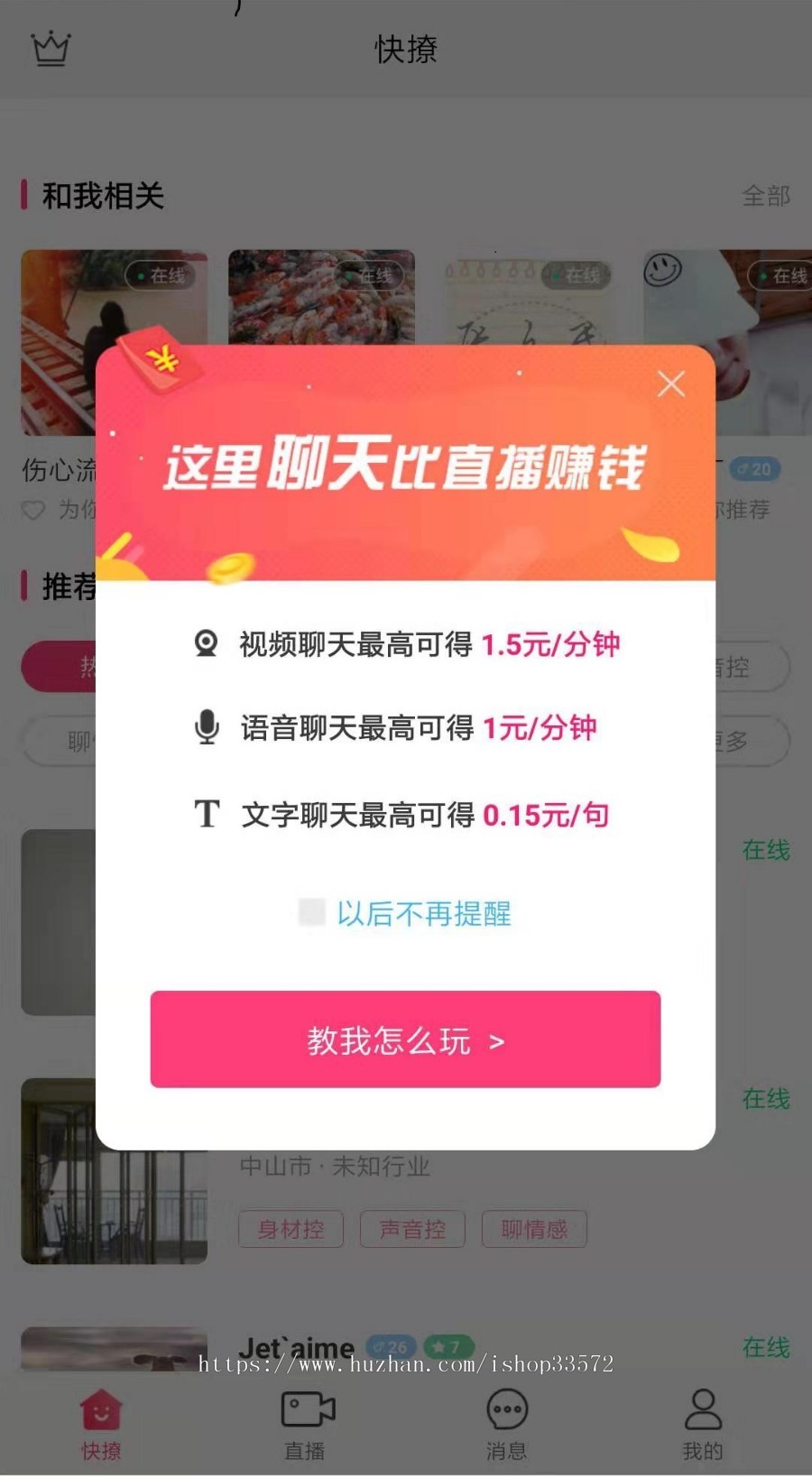Toggle the 身材控 filter tag
812x1478 pixels.
(x=291, y=1229)
